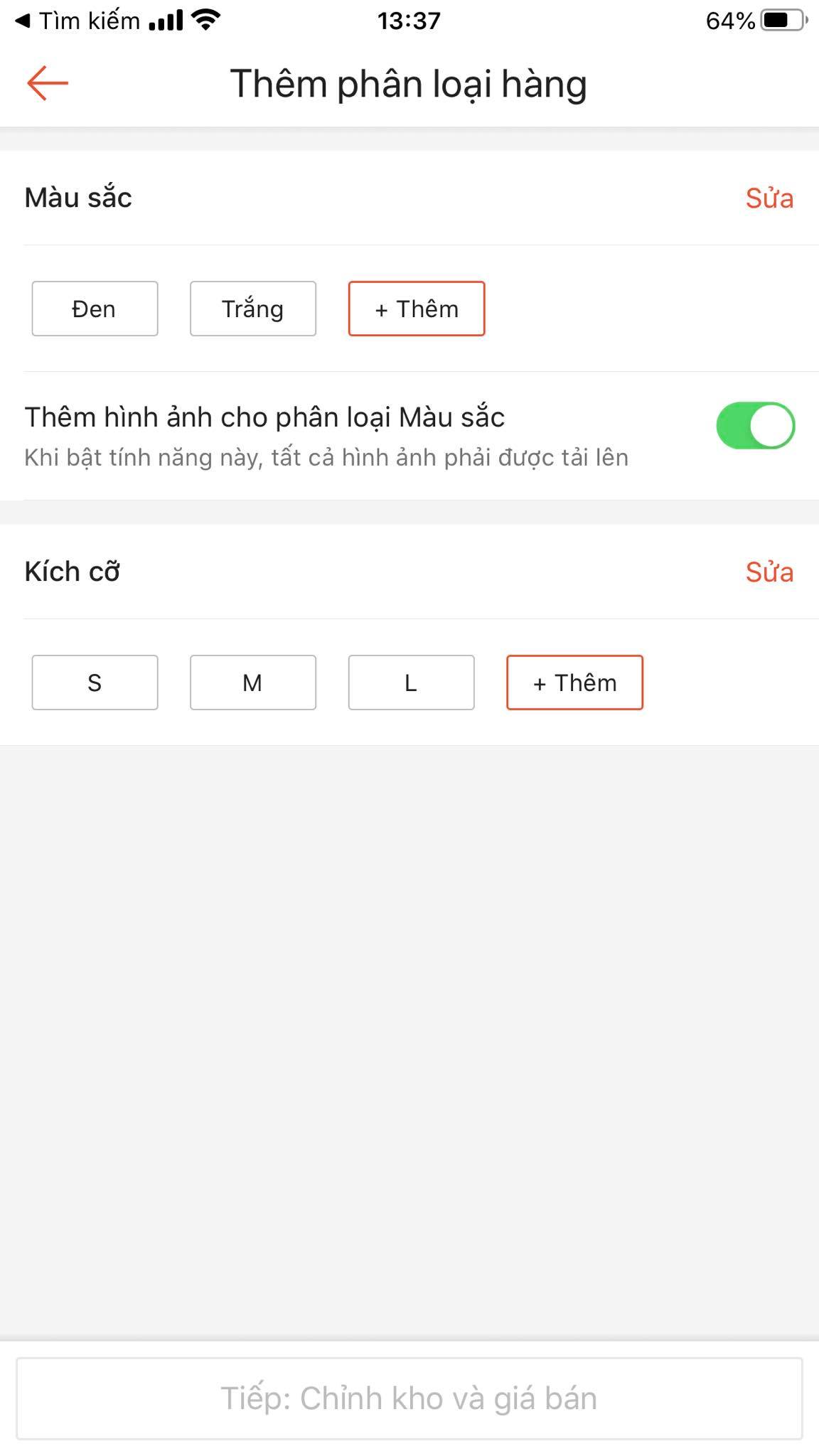Tap 'Sửa' to edit Kích cỡ group
819x1456 pixels.
770,572
